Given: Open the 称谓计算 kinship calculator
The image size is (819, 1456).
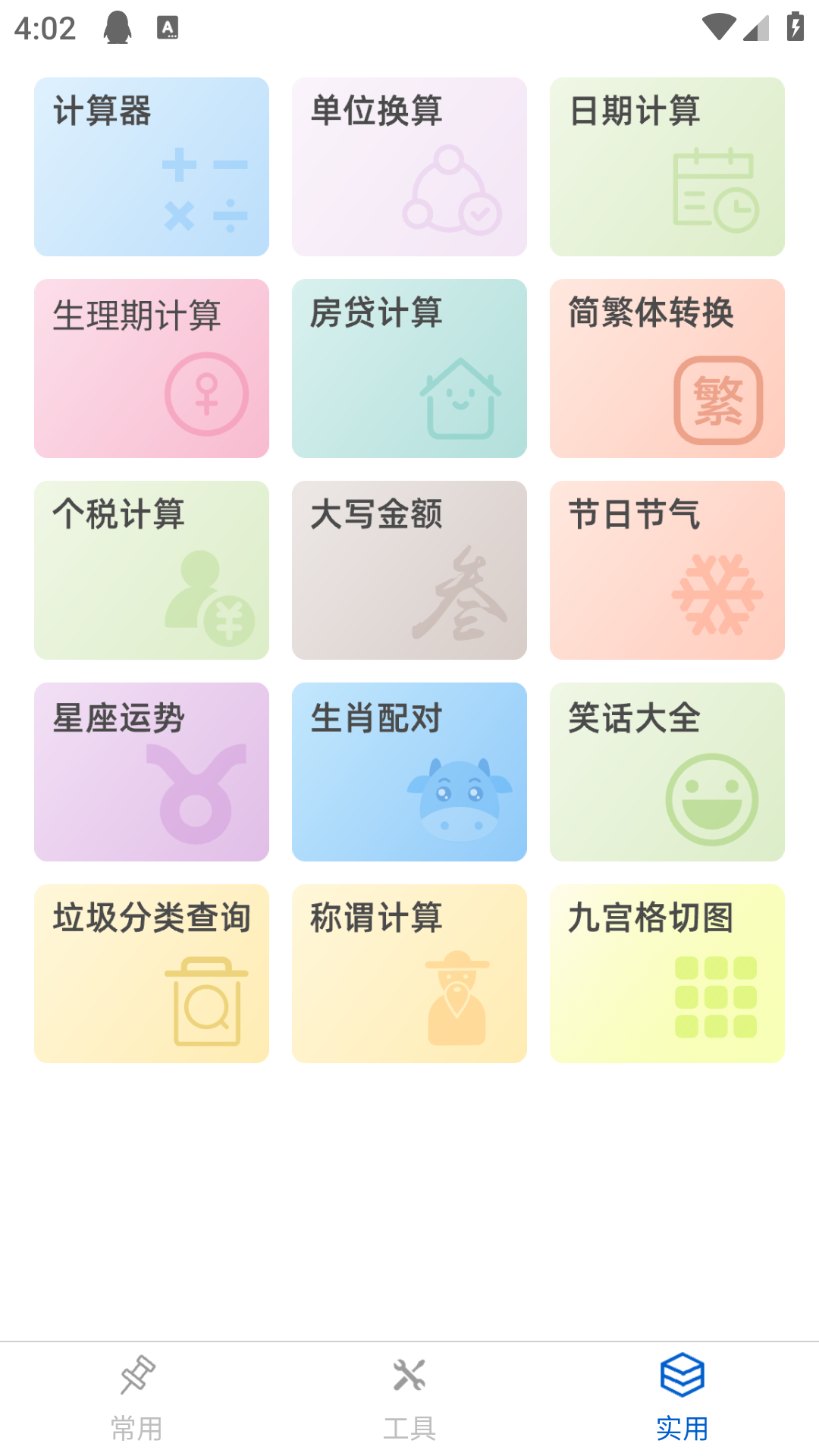Looking at the screenshot, I should [409, 974].
